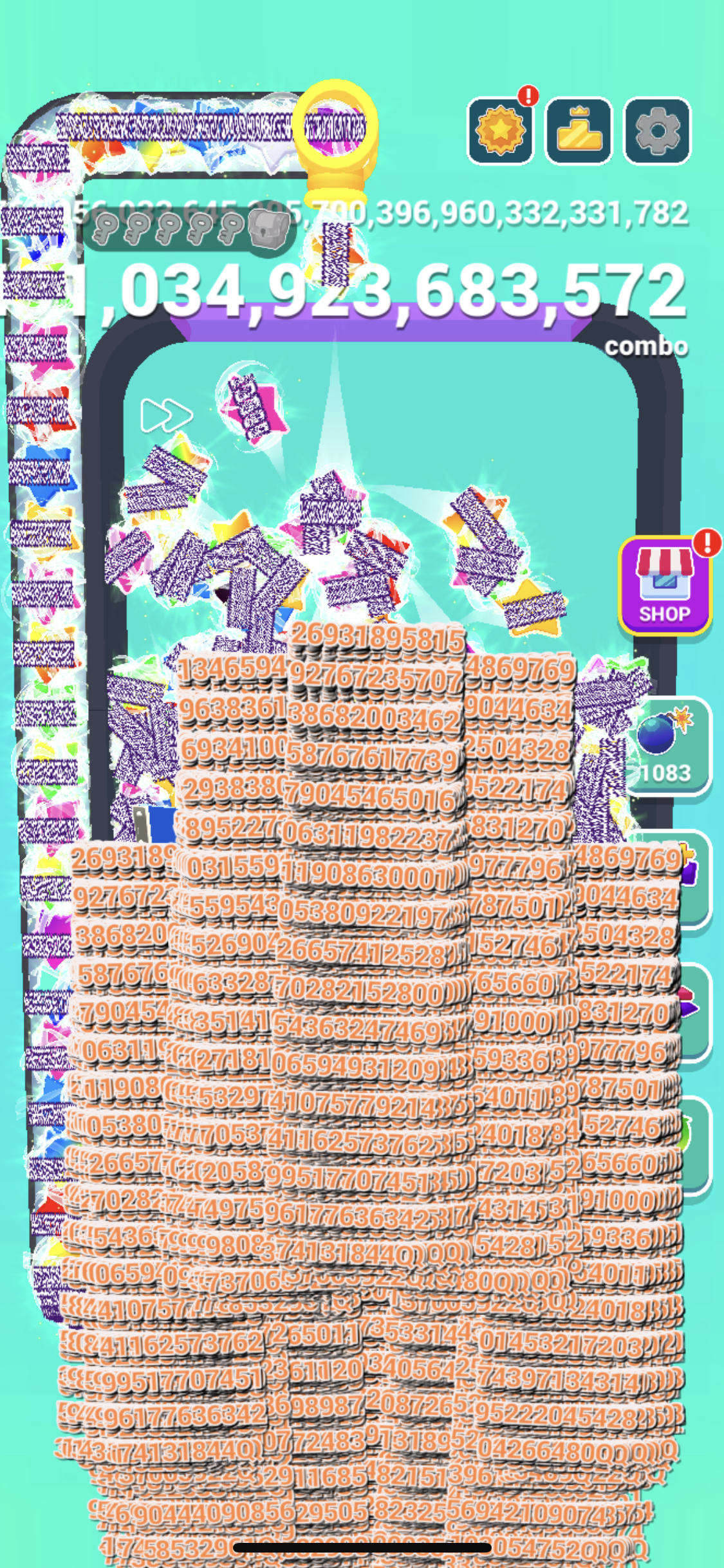The width and height of the screenshot is (724, 1568).
Task: Open the leaderboard podium icon
Action: 578,131
